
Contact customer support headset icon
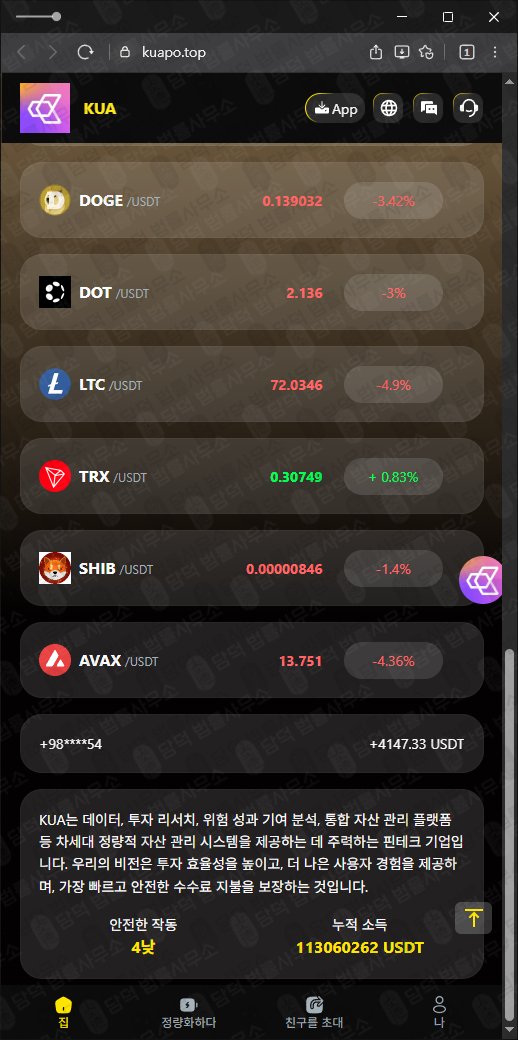pos(469,109)
